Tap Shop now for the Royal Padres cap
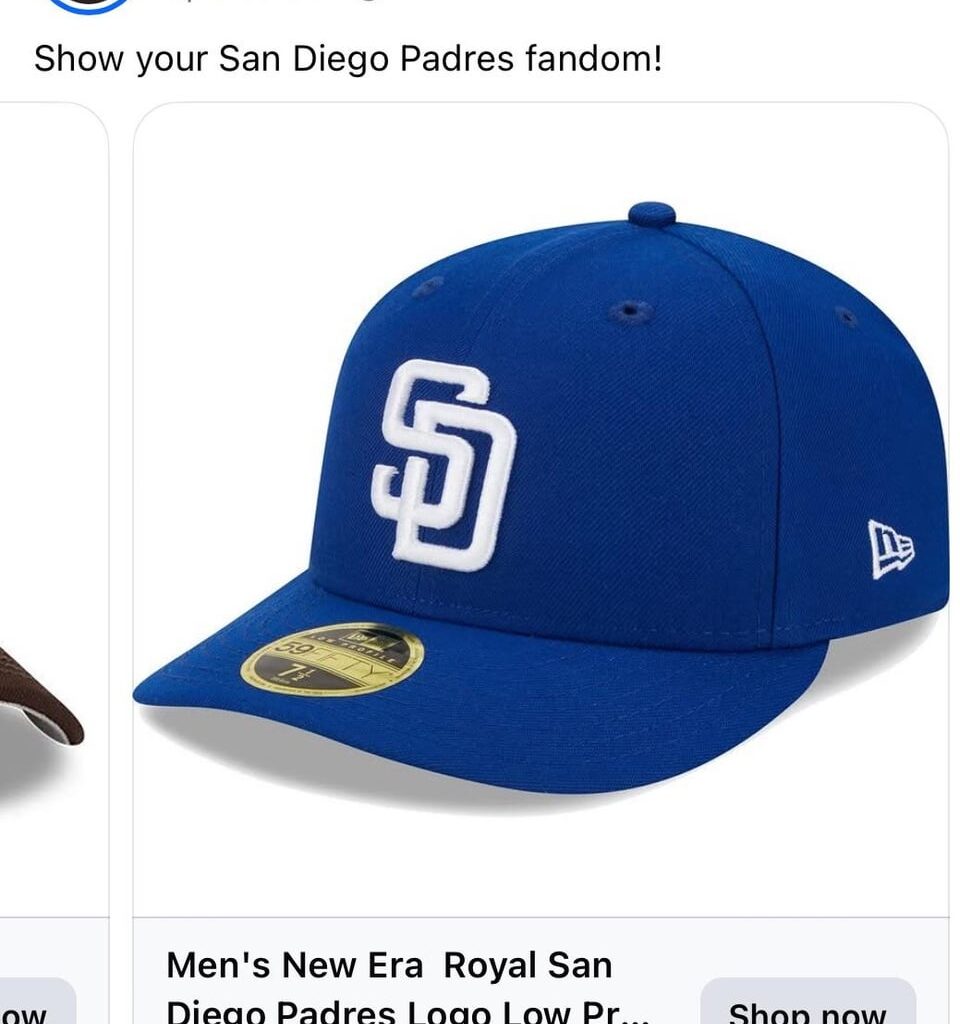The image size is (960, 1024). coord(807,1005)
